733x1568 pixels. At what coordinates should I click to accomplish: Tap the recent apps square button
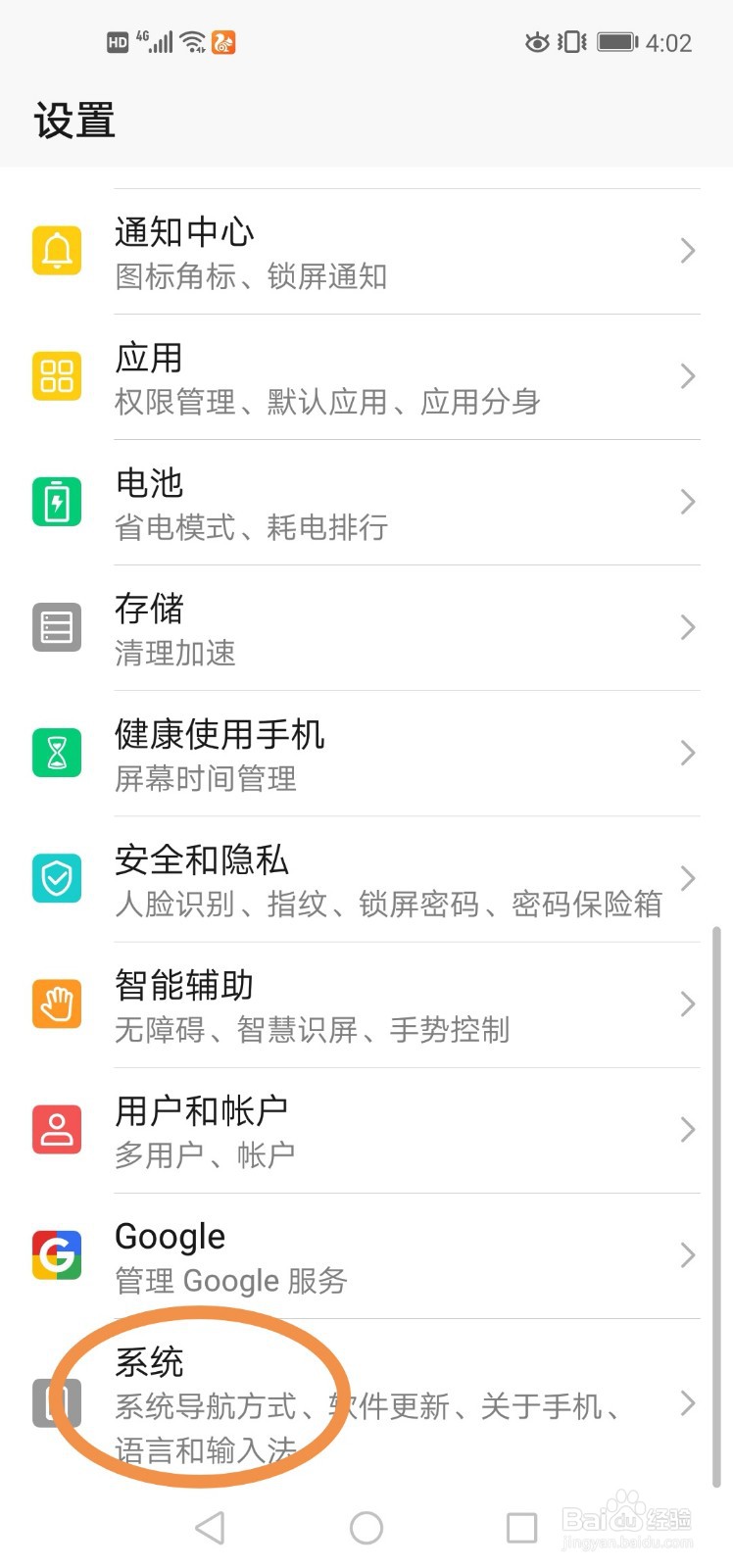tap(522, 1526)
